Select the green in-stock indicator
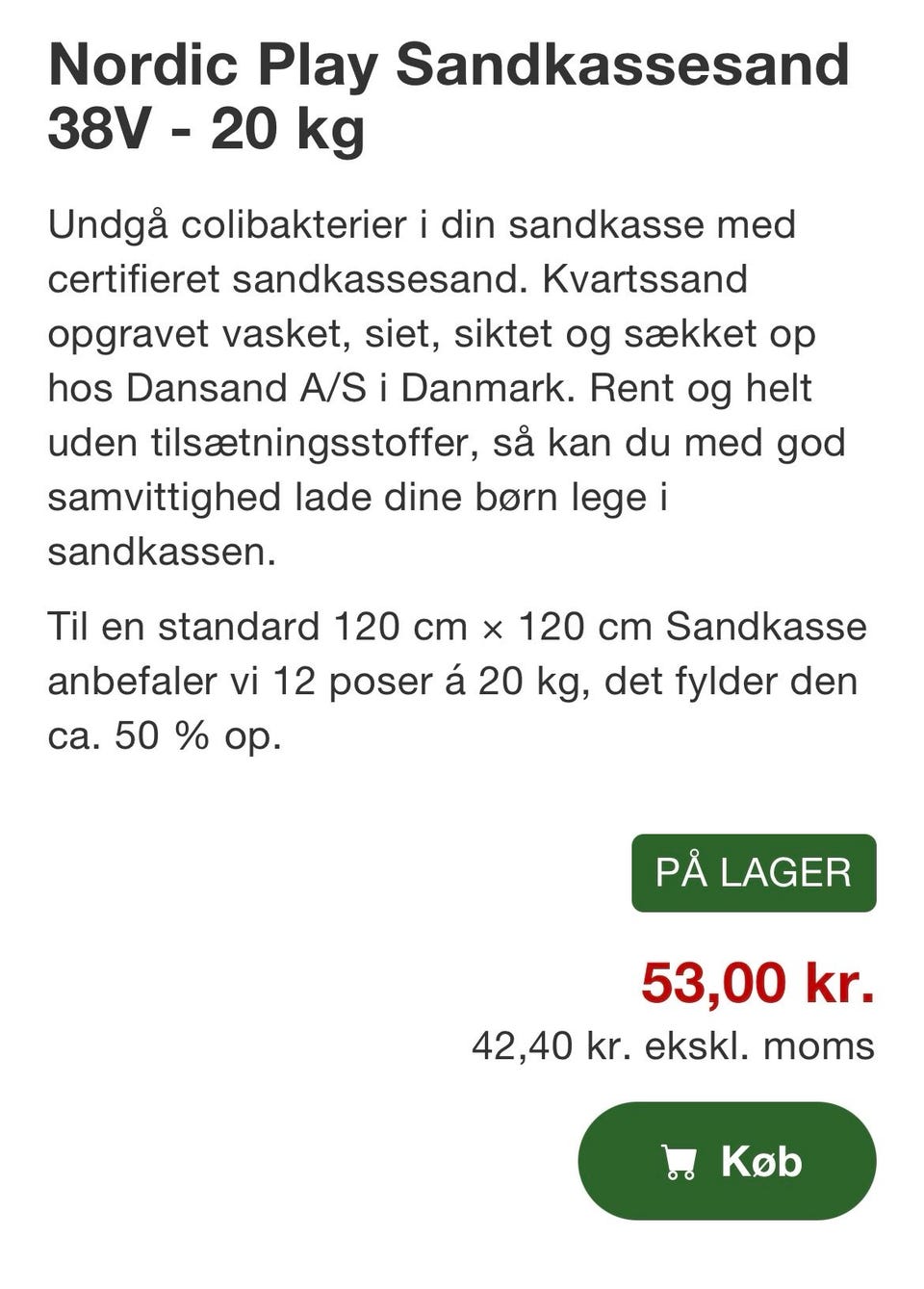This screenshot has height=1289, width=924. [x=753, y=872]
